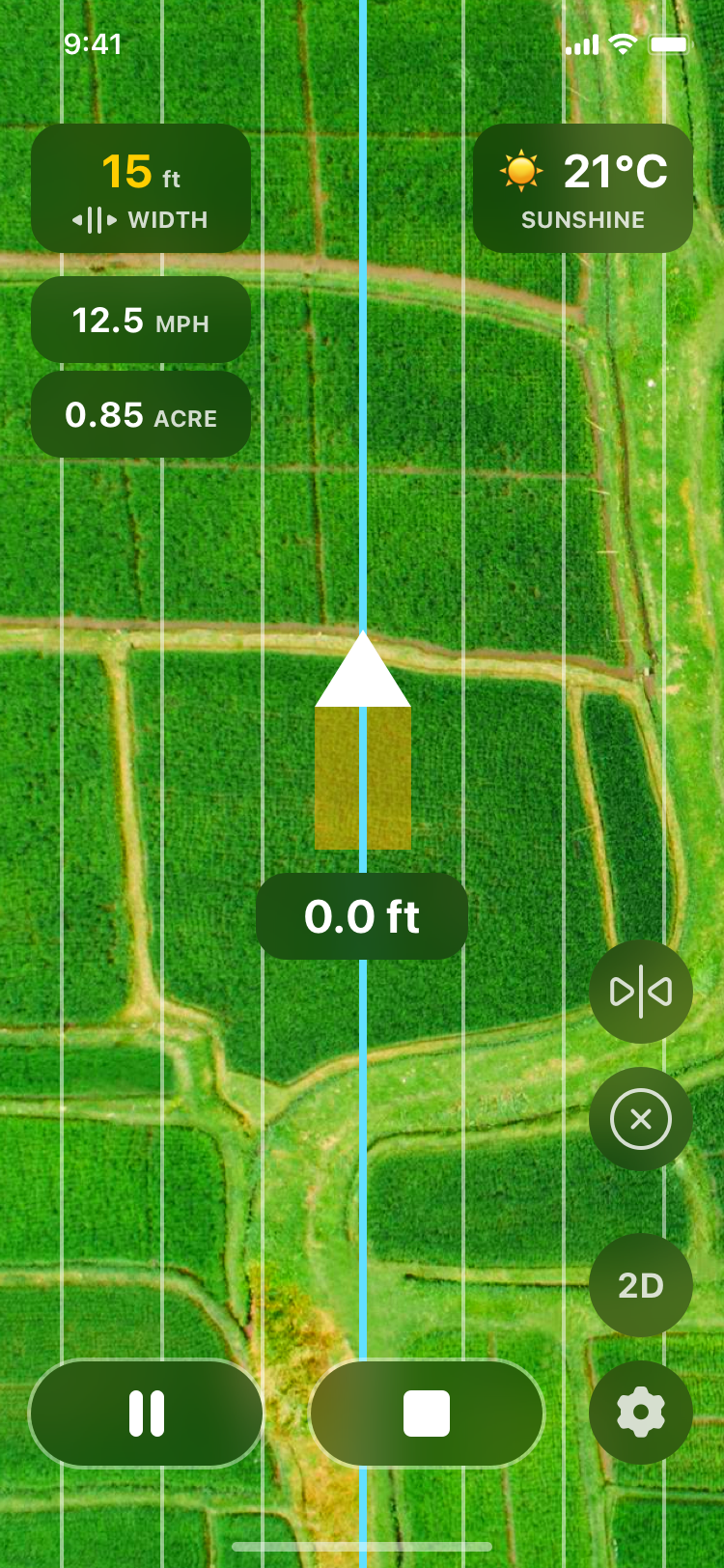The width and height of the screenshot is (724, 1568).
Task: Tap the mirror guidance line icon
Action: [x=641, y=992]
